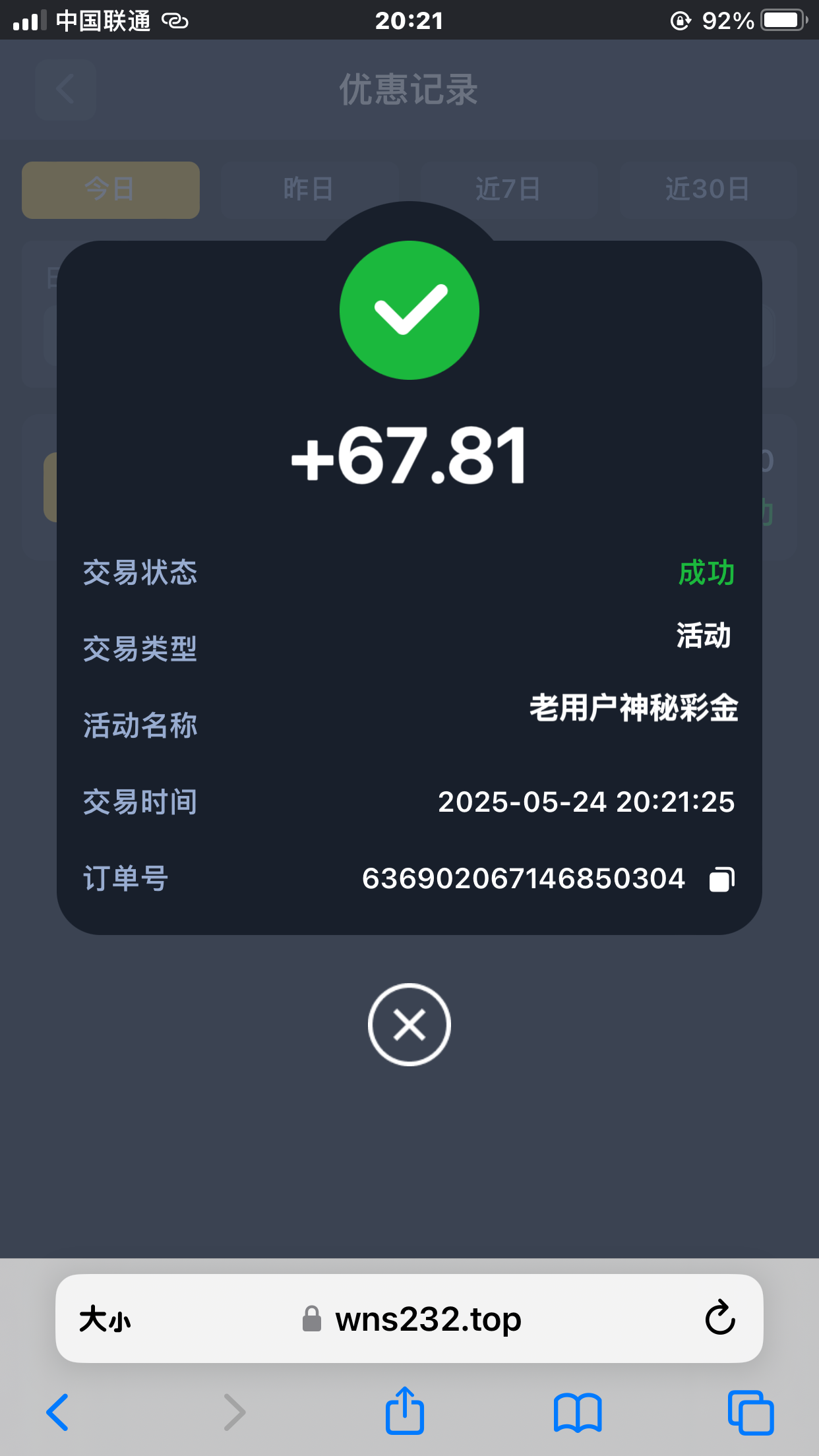The image size is (819, 1456).
Task: Tap the back arrow in the 优惠记录 header
Action: click(64, 90)
